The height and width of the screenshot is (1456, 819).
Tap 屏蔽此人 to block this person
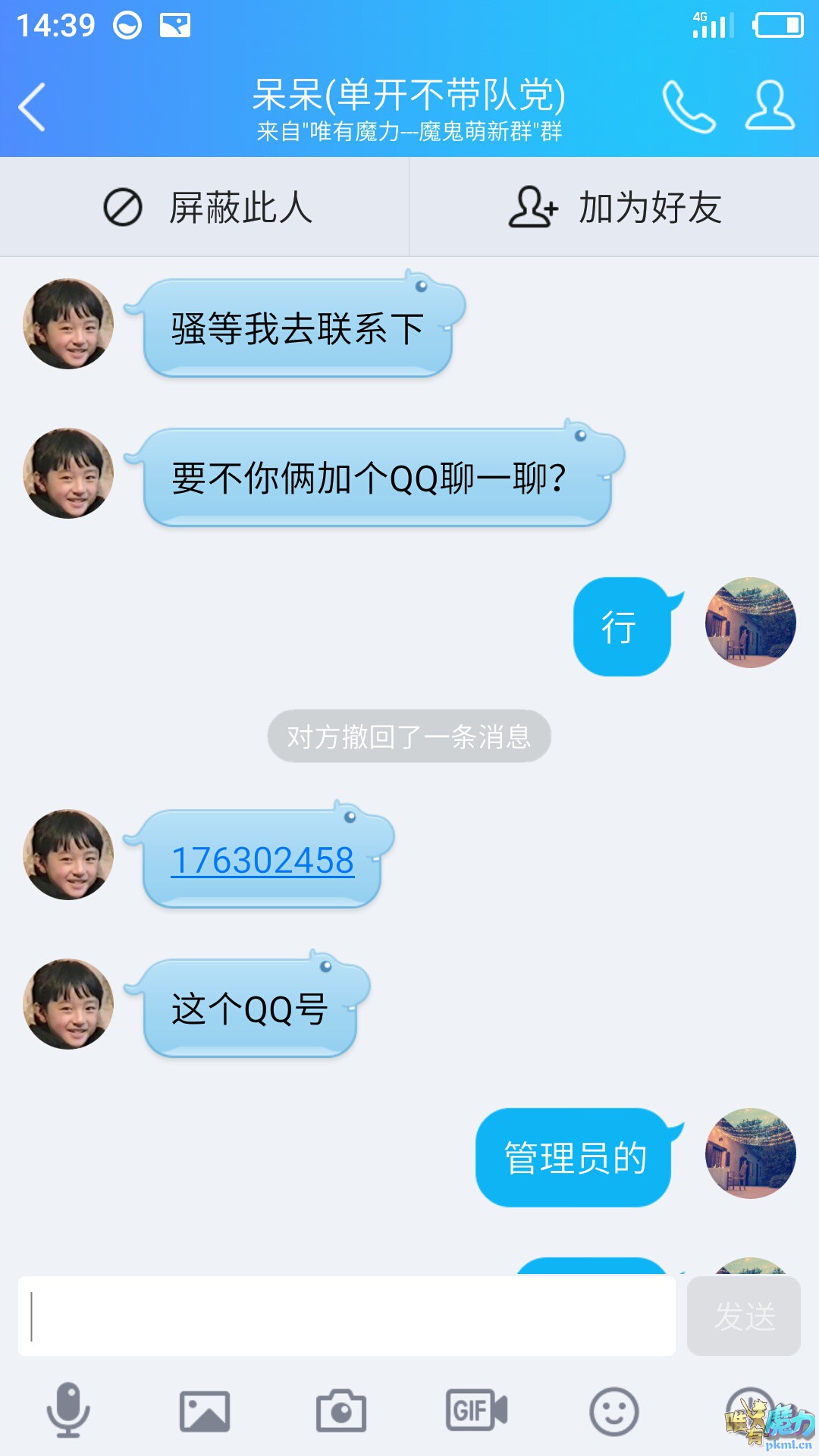point(206,208)
